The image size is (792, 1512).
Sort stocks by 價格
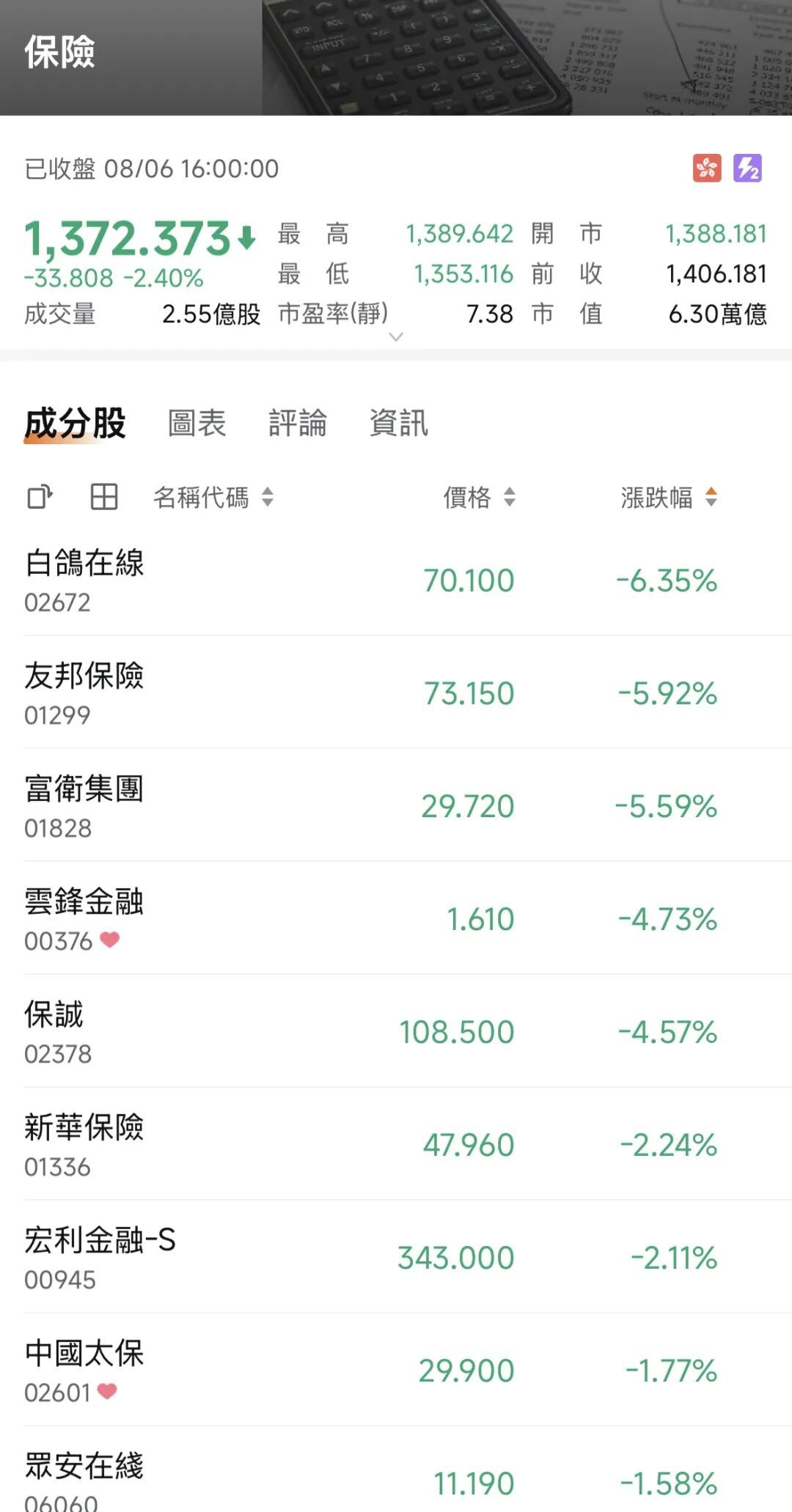click(x=480, y=498)
